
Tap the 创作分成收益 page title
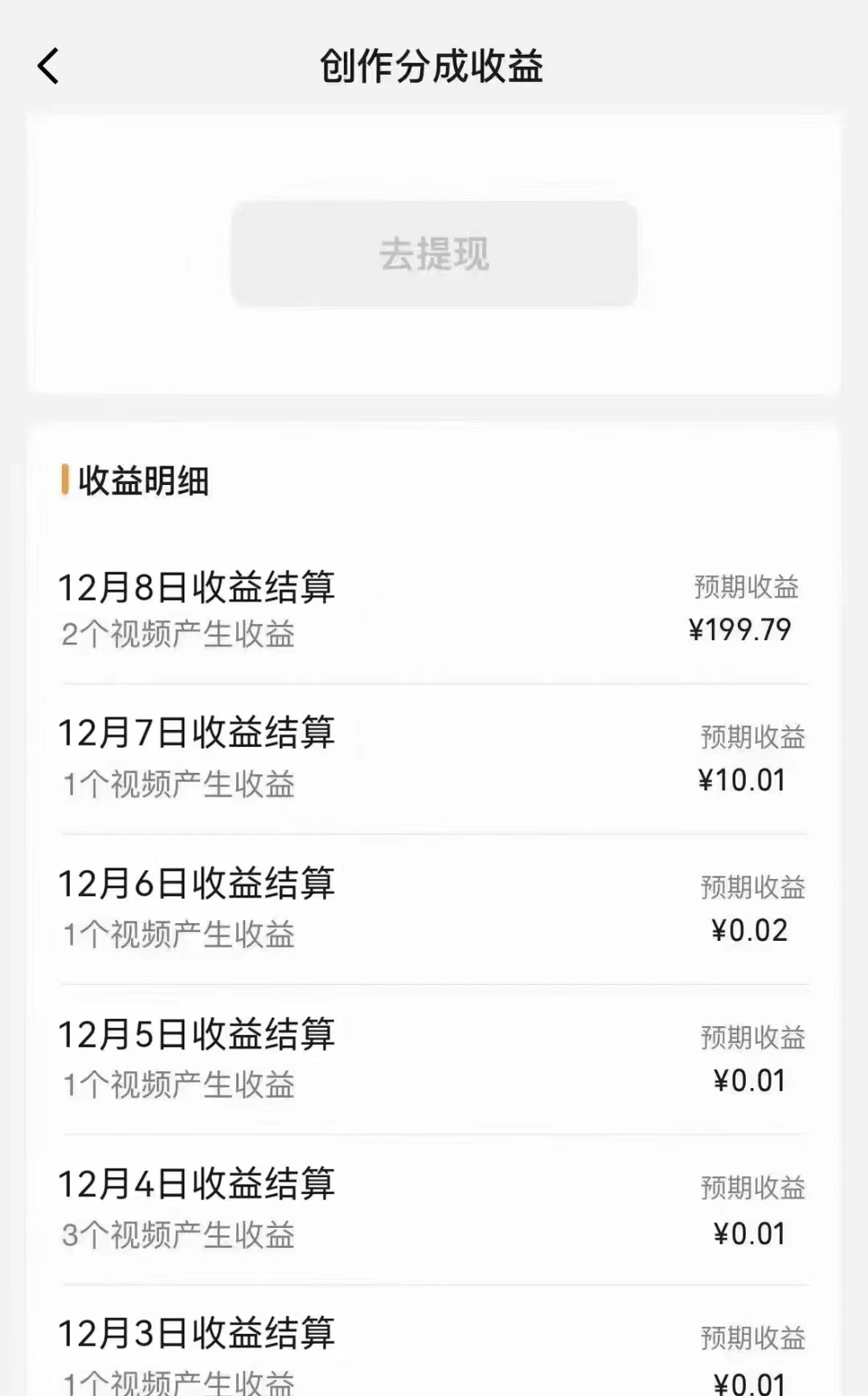[434, 67]
